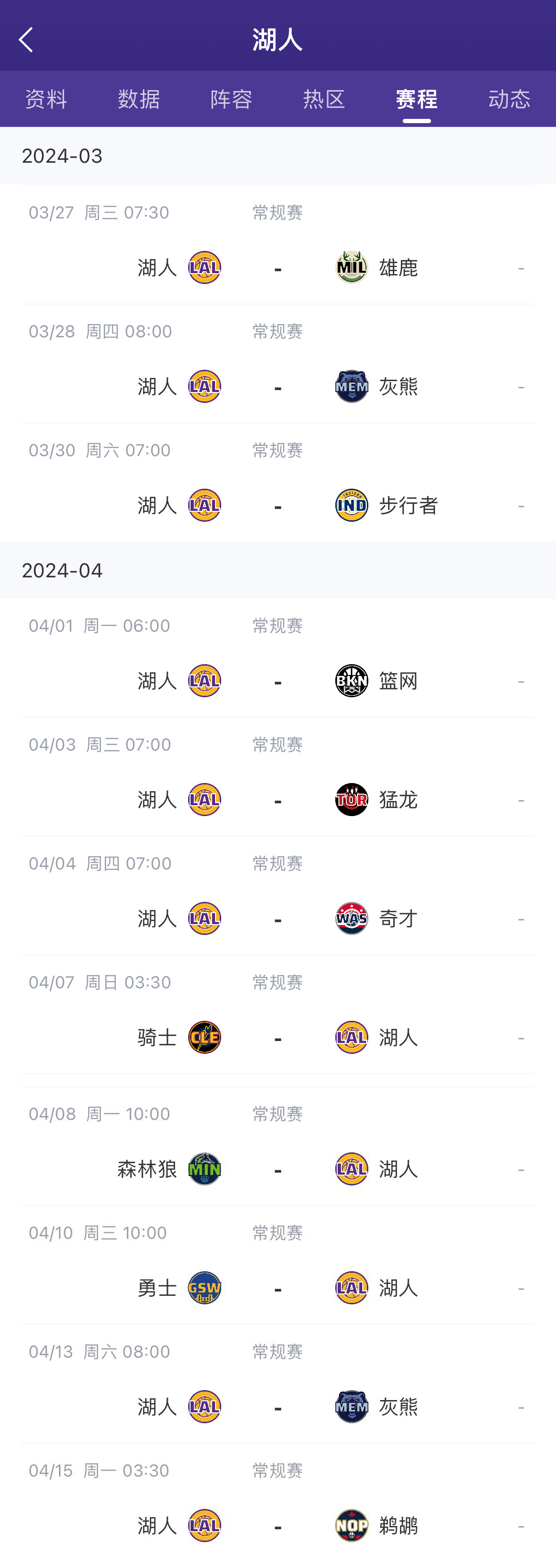Tap the Wizards WAS logo
Screen dimensions: 556x1568
(351, 918)
